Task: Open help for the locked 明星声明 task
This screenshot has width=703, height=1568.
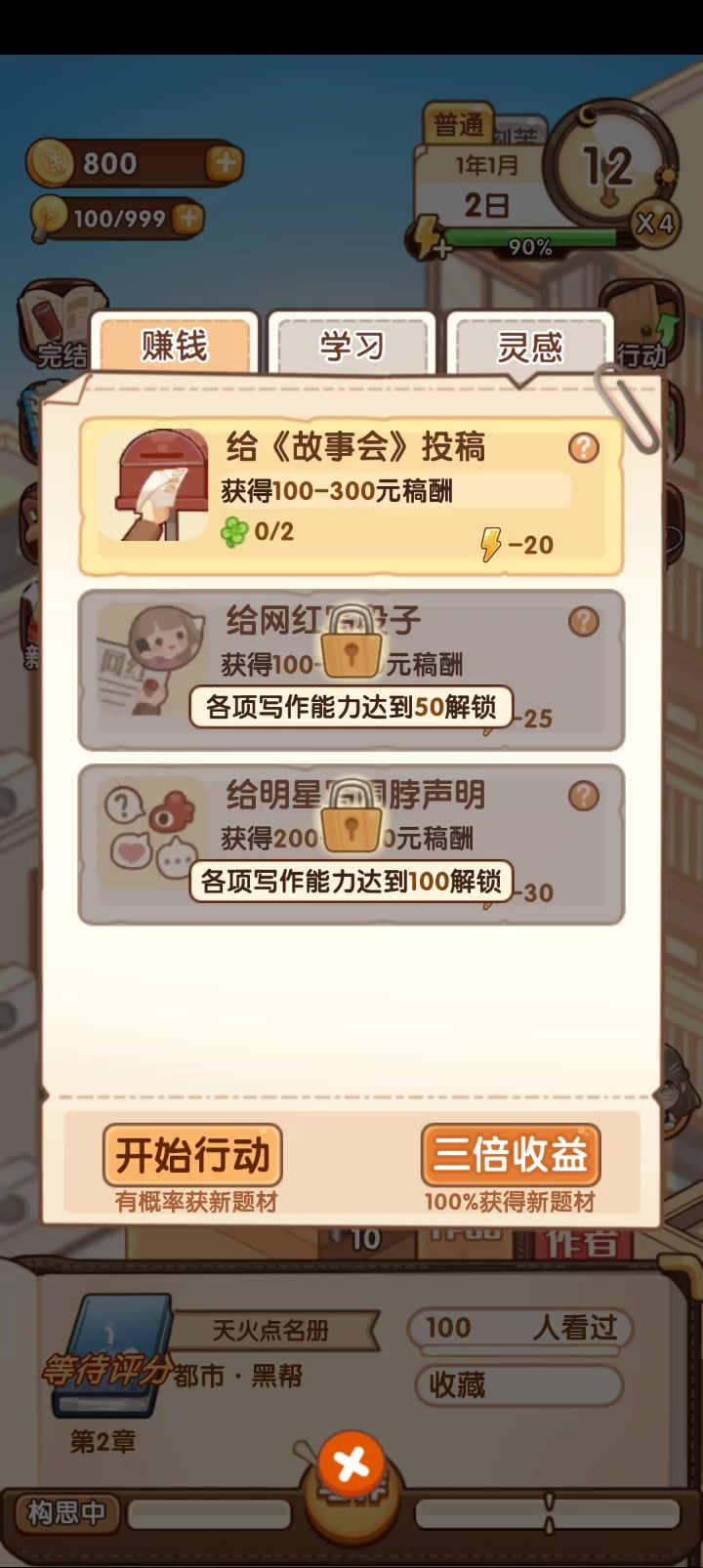Action: (x=584, y=796)
